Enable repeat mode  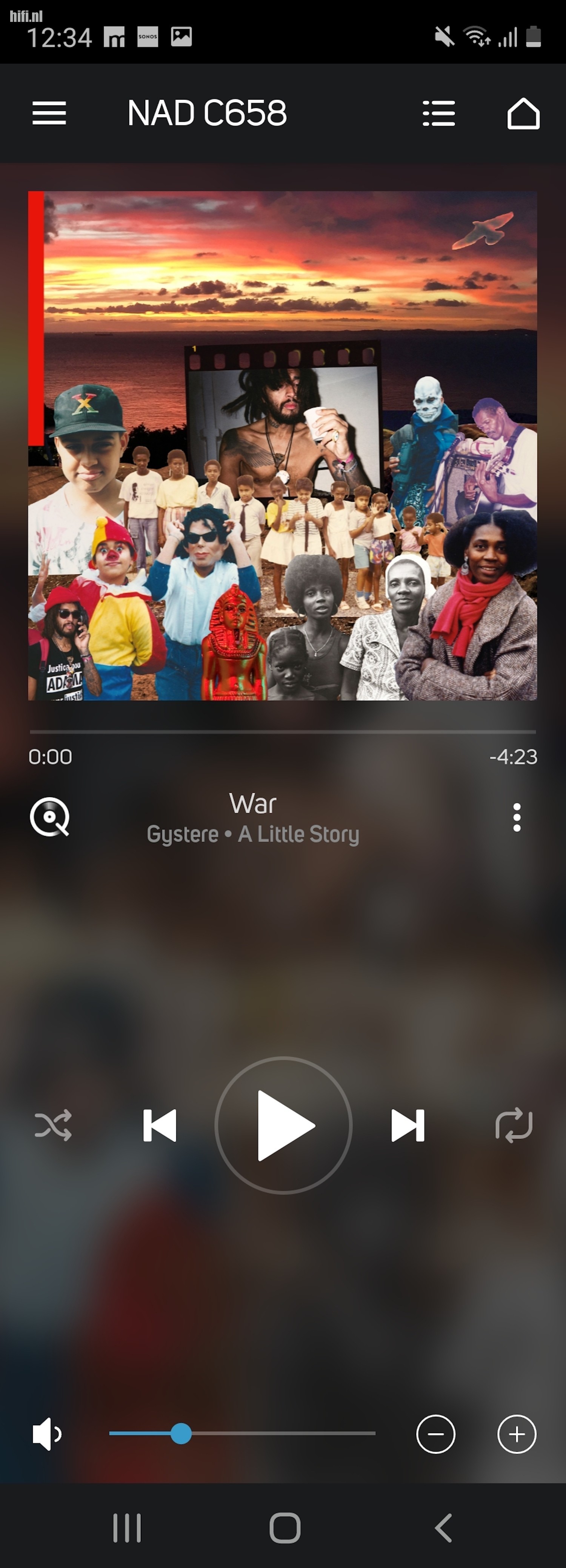[514, 1126]
